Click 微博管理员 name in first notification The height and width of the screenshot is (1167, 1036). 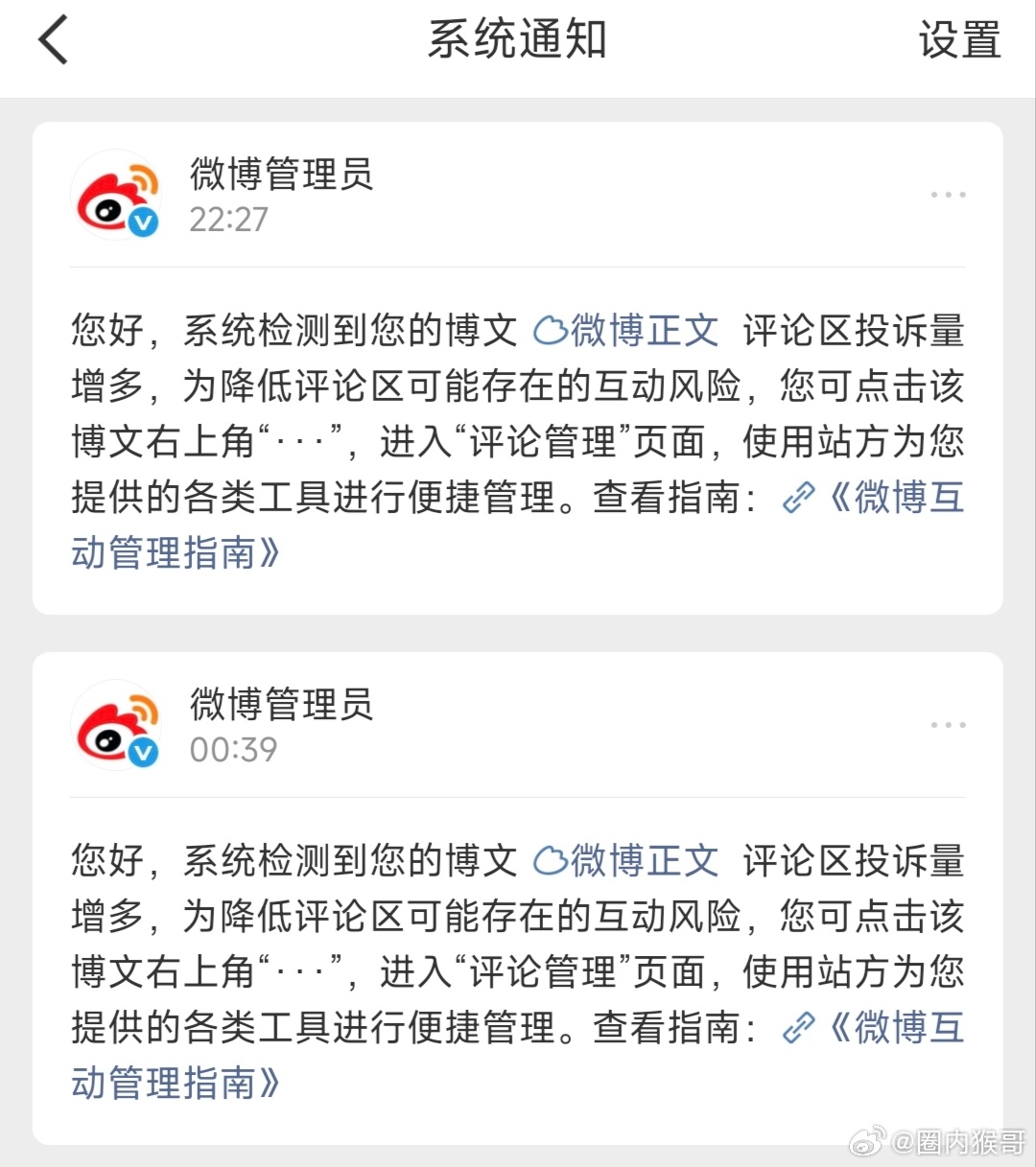[x=284, y=175]
